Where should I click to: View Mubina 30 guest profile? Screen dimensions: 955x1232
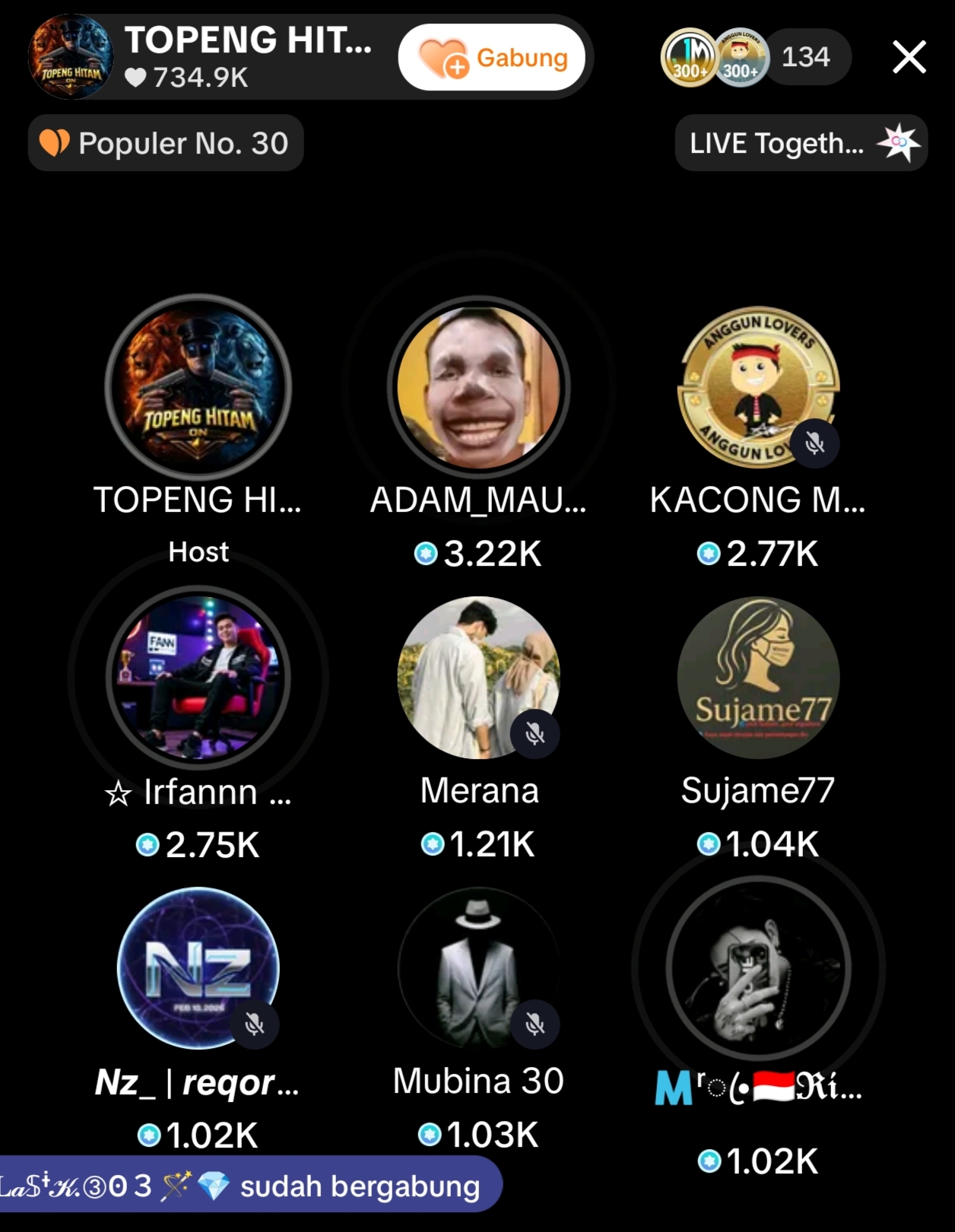click(x=479, y=968)
